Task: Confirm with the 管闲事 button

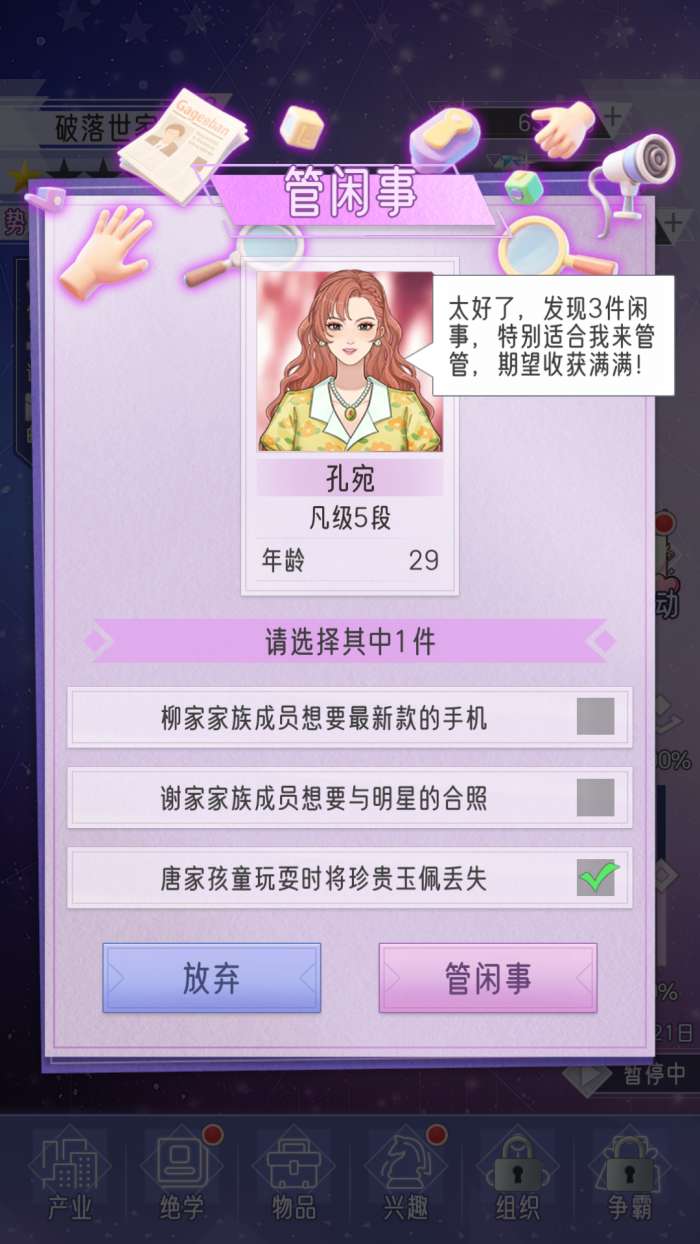Action: click(x=488, y=978)
